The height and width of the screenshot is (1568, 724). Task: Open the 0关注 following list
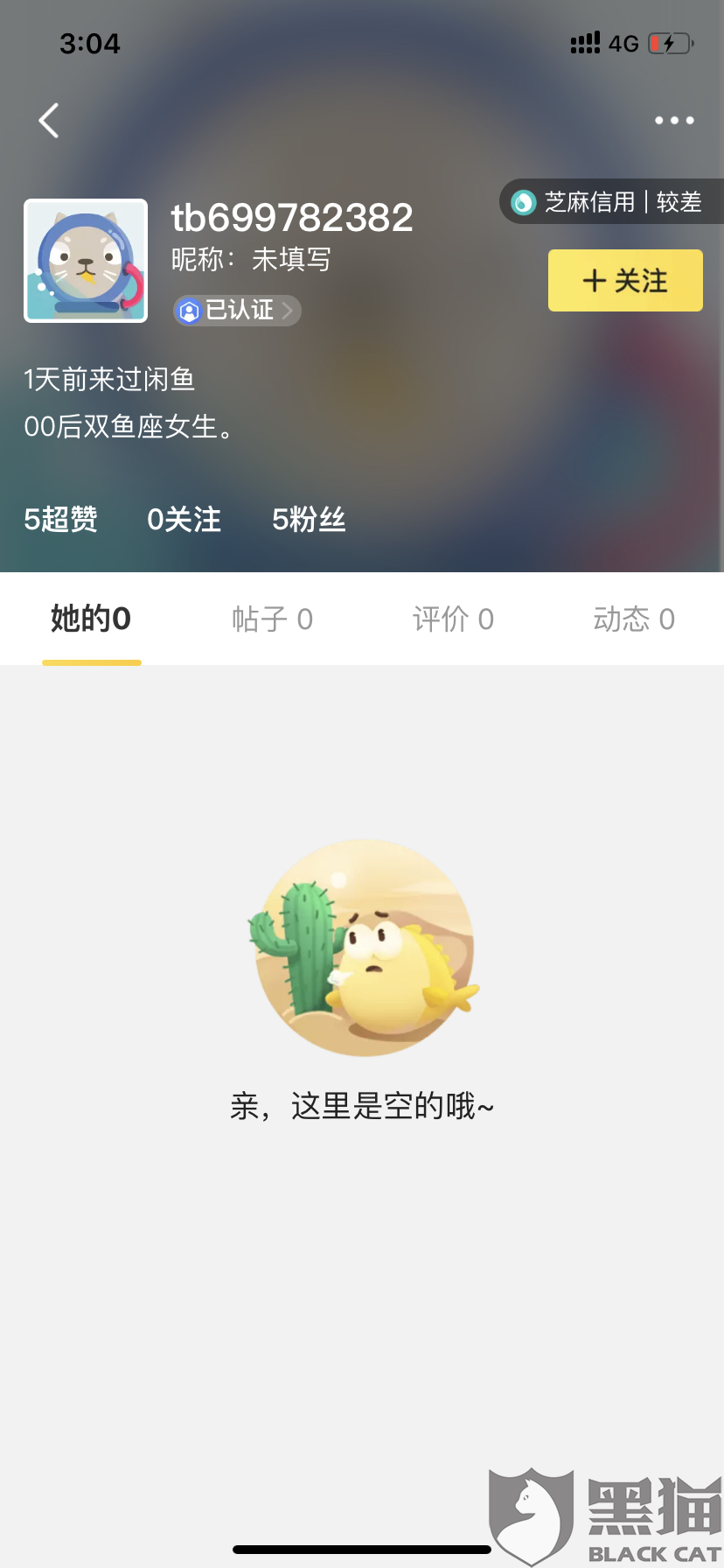tap(184, 520)
